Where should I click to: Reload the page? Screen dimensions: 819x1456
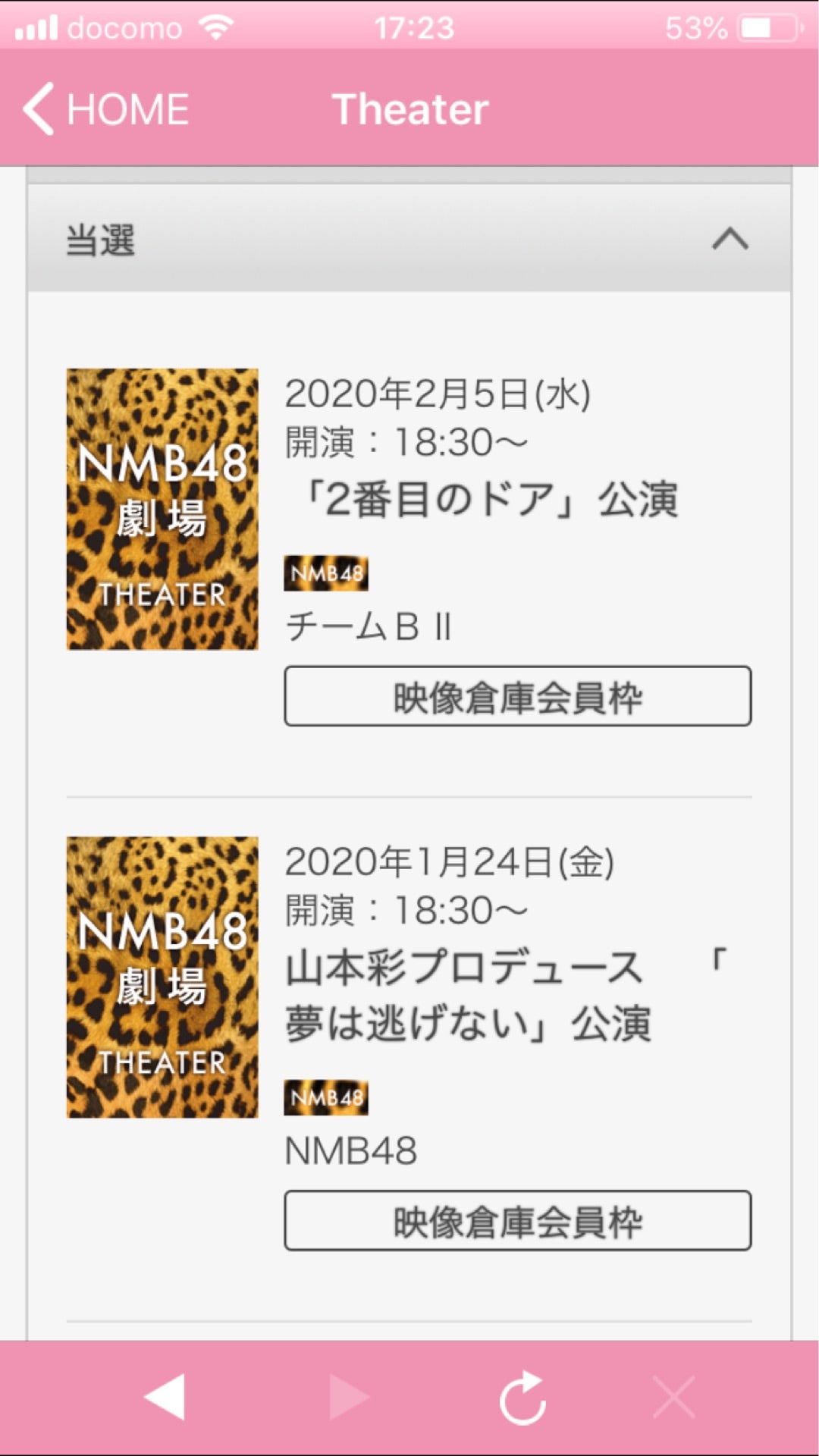(x=522, y=1398)
